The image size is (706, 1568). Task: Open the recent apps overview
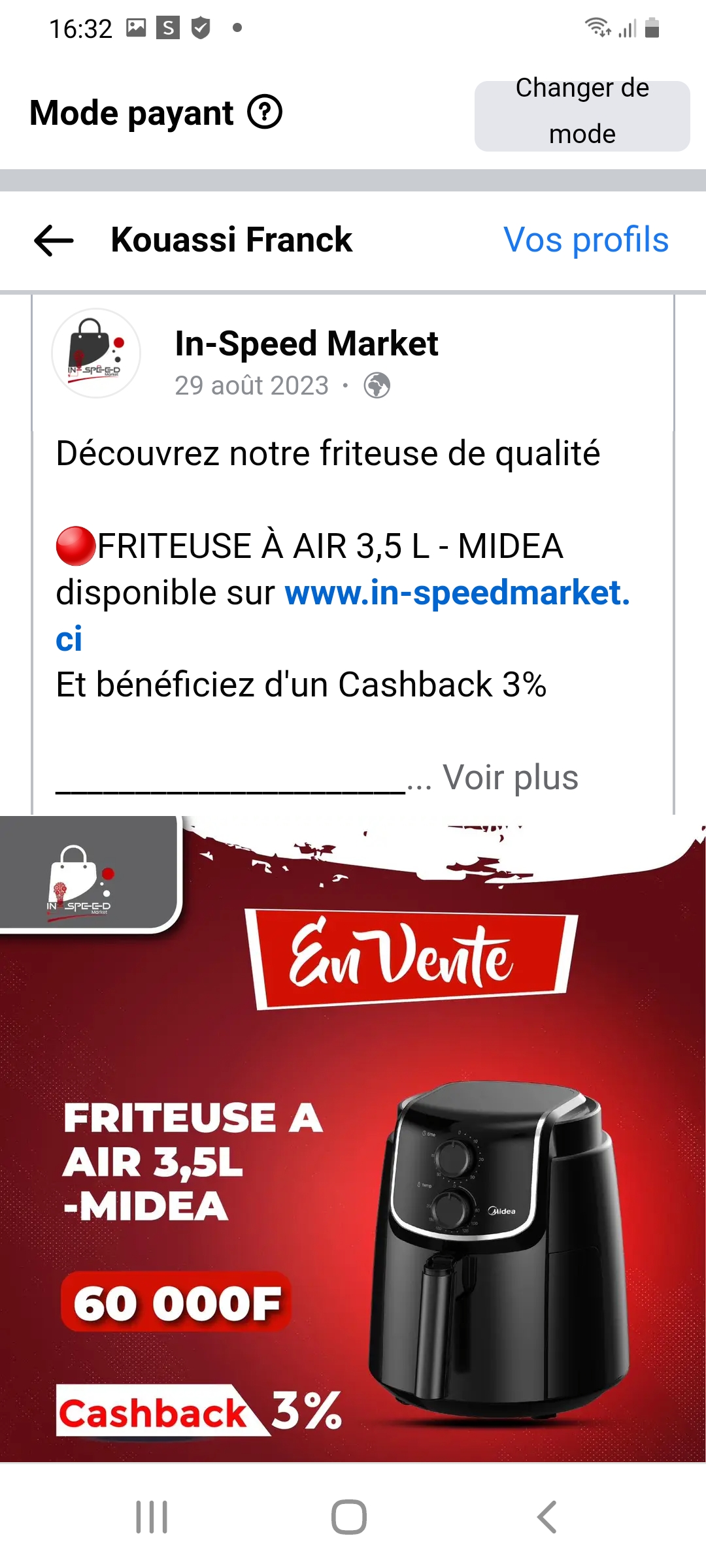coord(152,1516)
